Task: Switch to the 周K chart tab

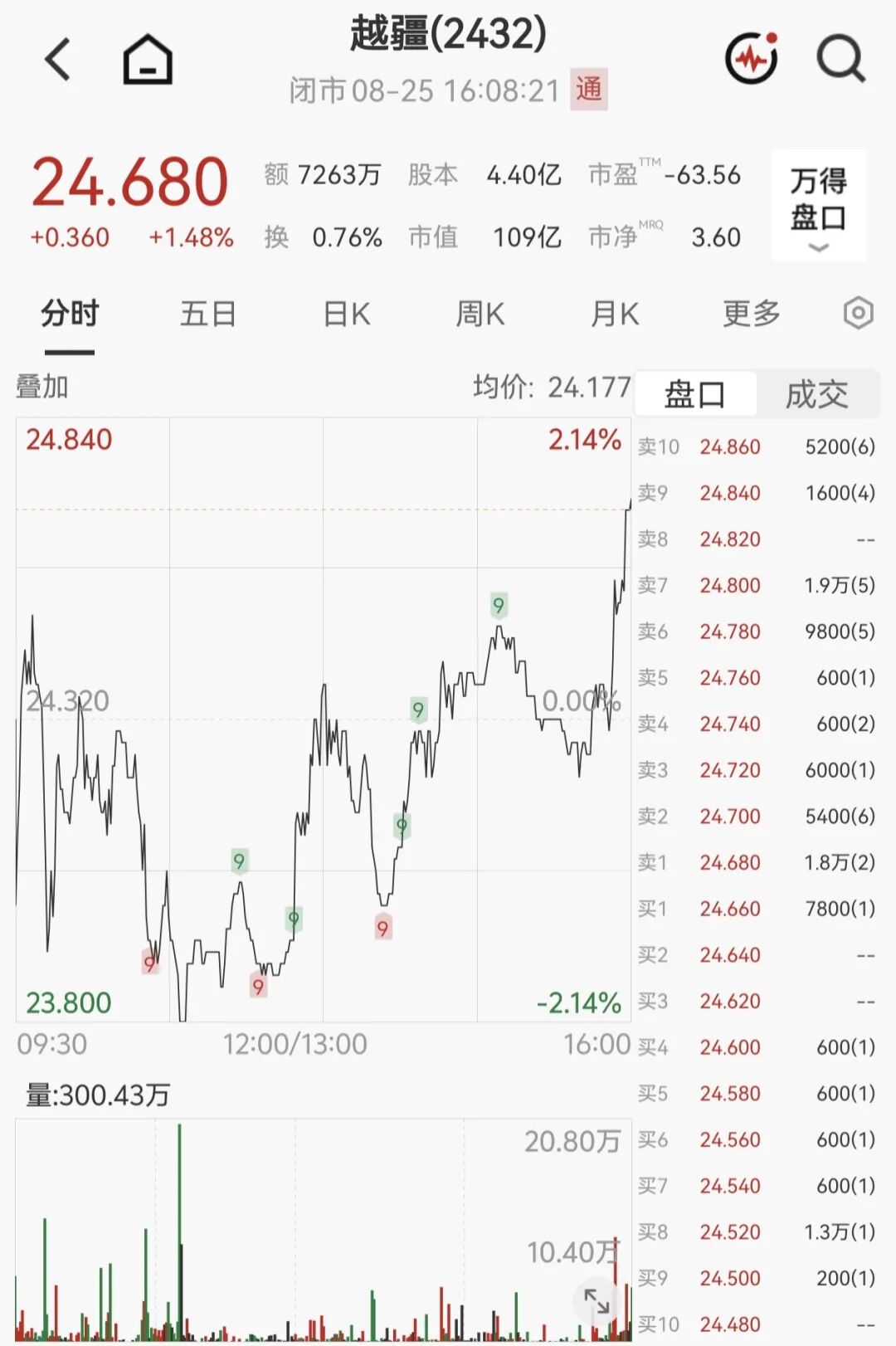Action: pyautogui.click(x=480, y=315)
